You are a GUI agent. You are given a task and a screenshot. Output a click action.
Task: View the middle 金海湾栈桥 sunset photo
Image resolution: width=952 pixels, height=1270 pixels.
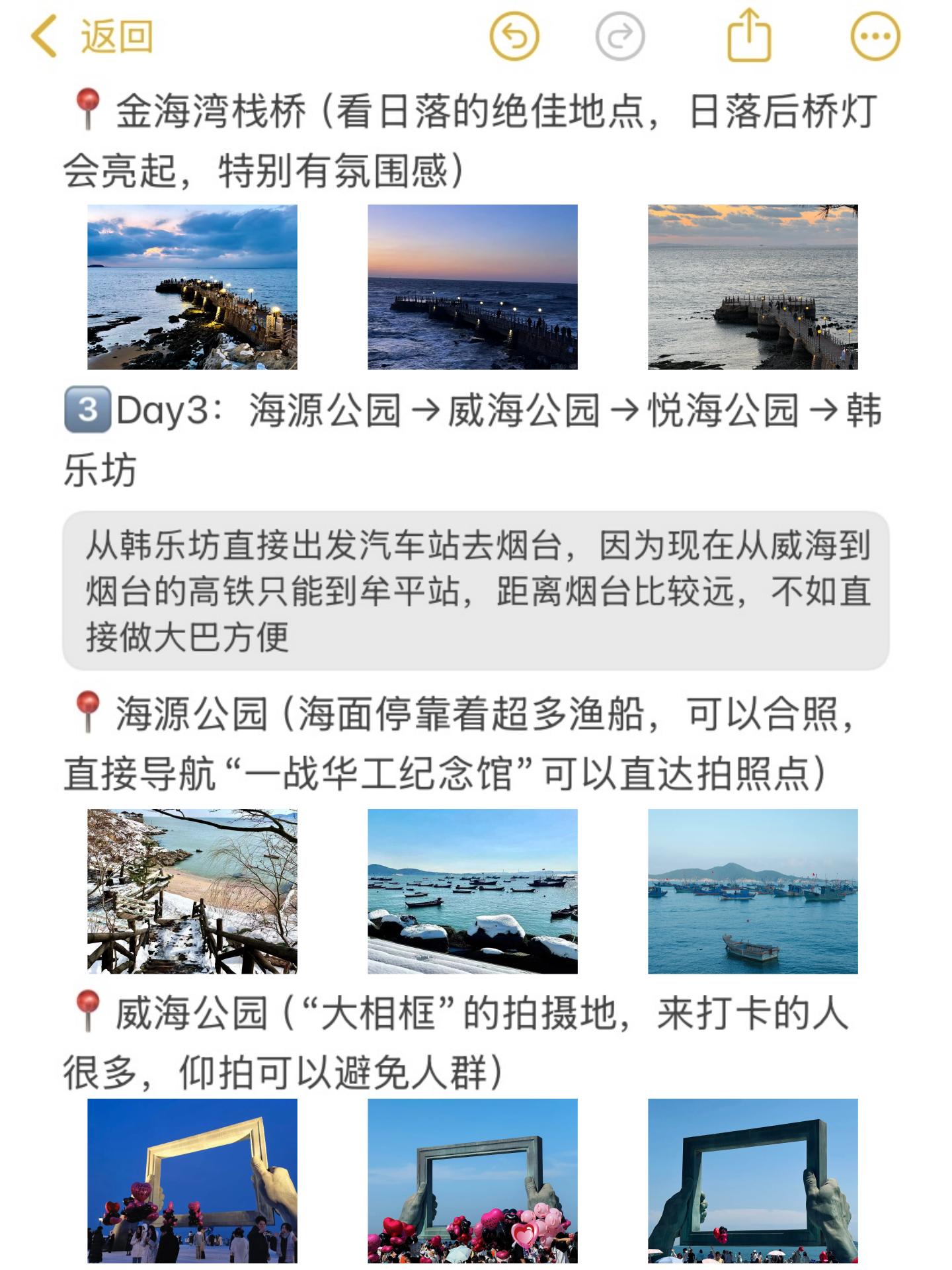pos(473,287)
